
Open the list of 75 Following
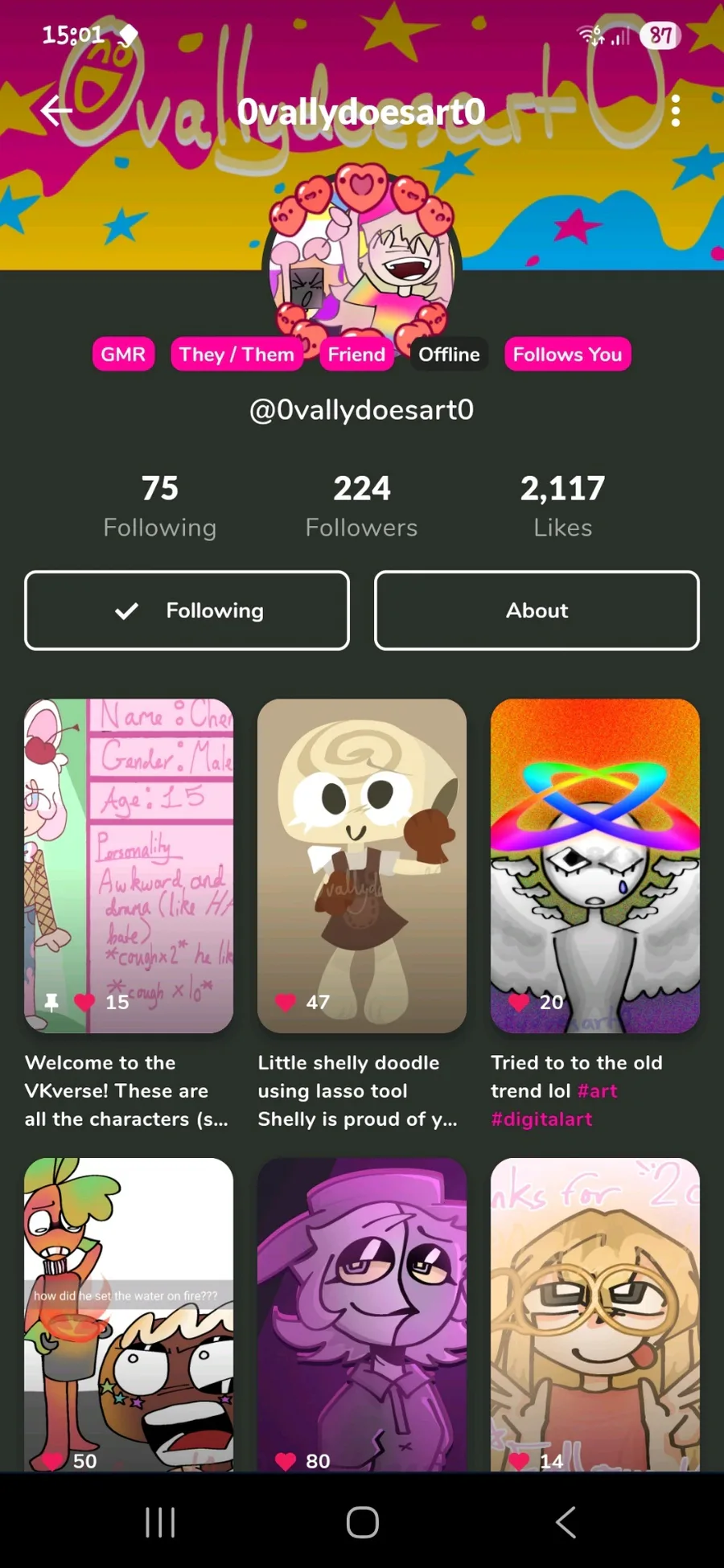point(160,506)
